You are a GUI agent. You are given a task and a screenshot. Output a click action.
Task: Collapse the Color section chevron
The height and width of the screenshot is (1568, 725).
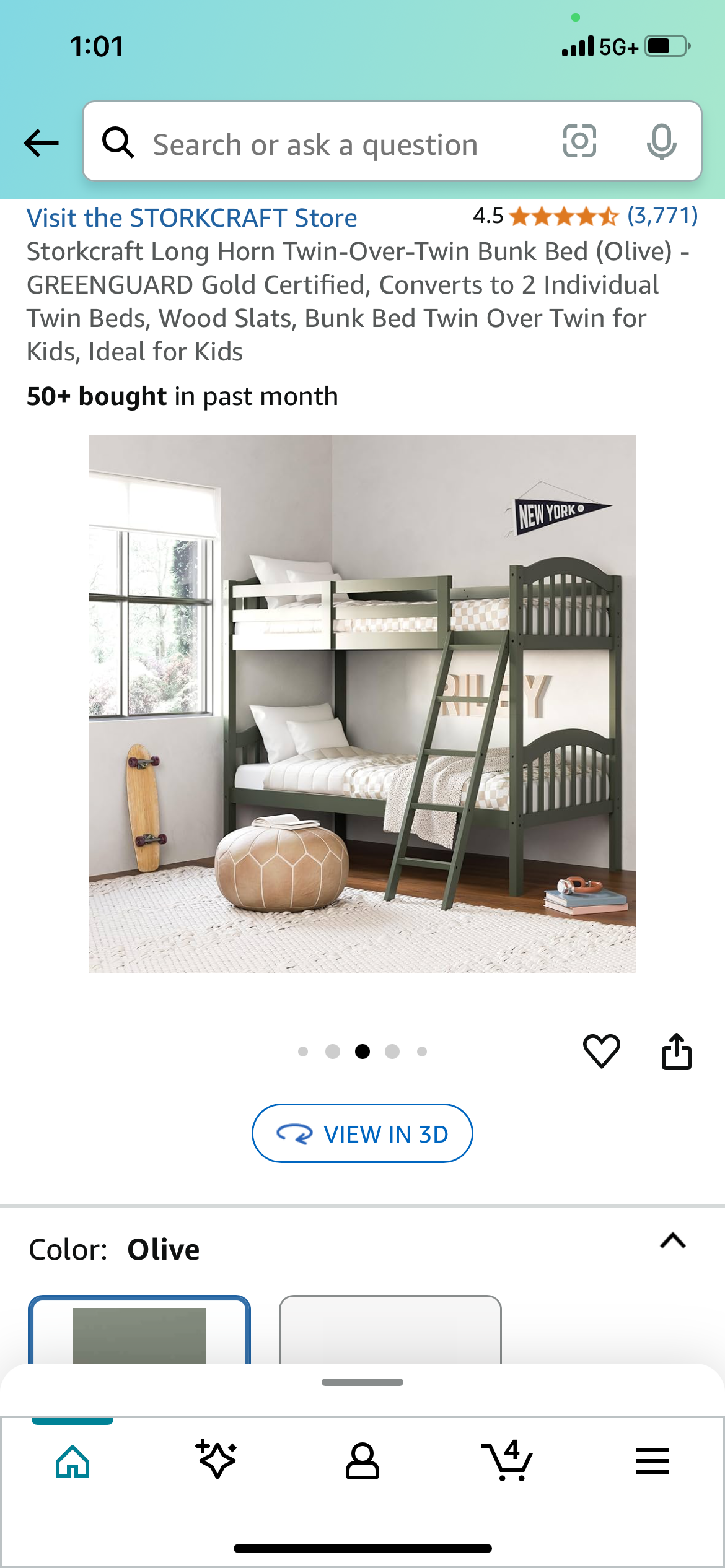click(x=673, y=1240)
